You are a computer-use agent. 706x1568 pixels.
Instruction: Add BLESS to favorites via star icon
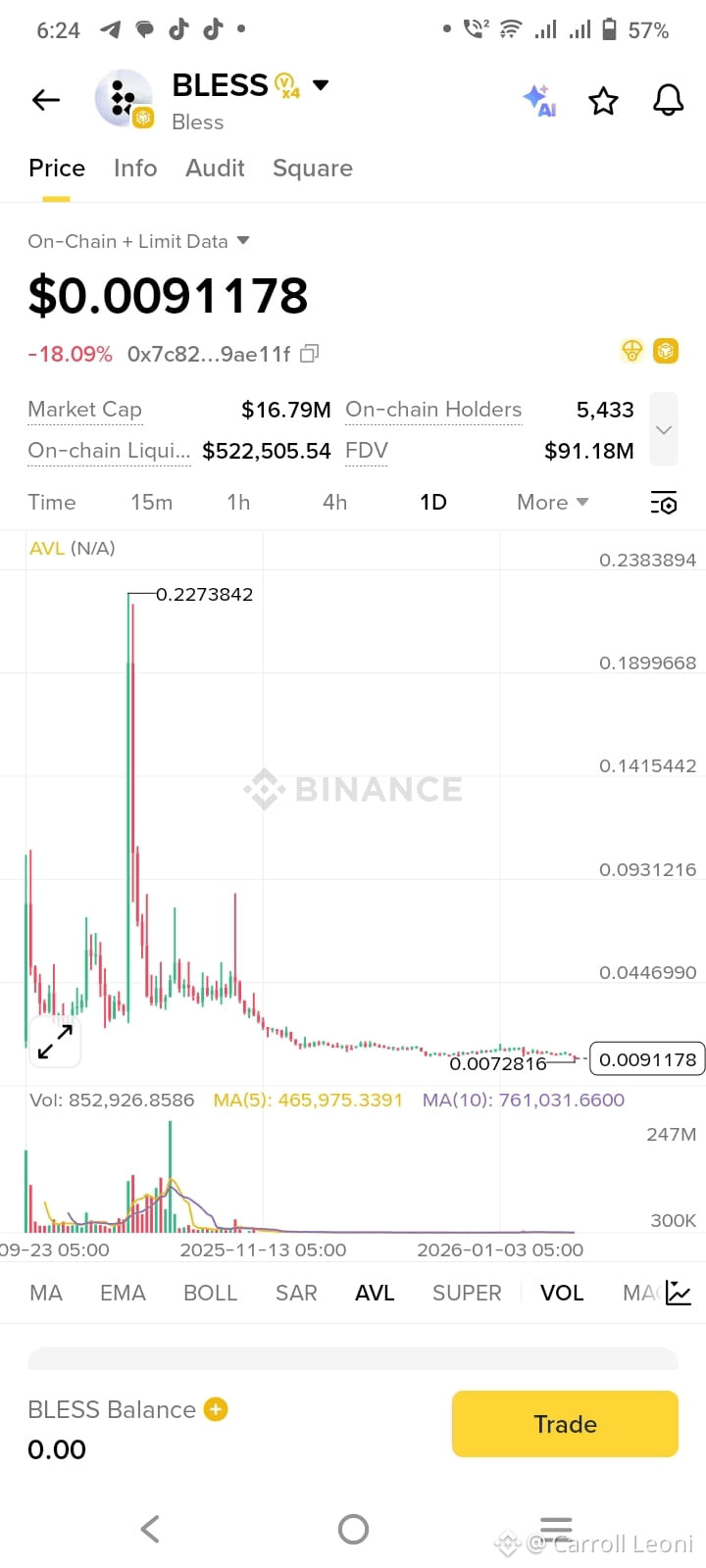(x=603, y=100)
